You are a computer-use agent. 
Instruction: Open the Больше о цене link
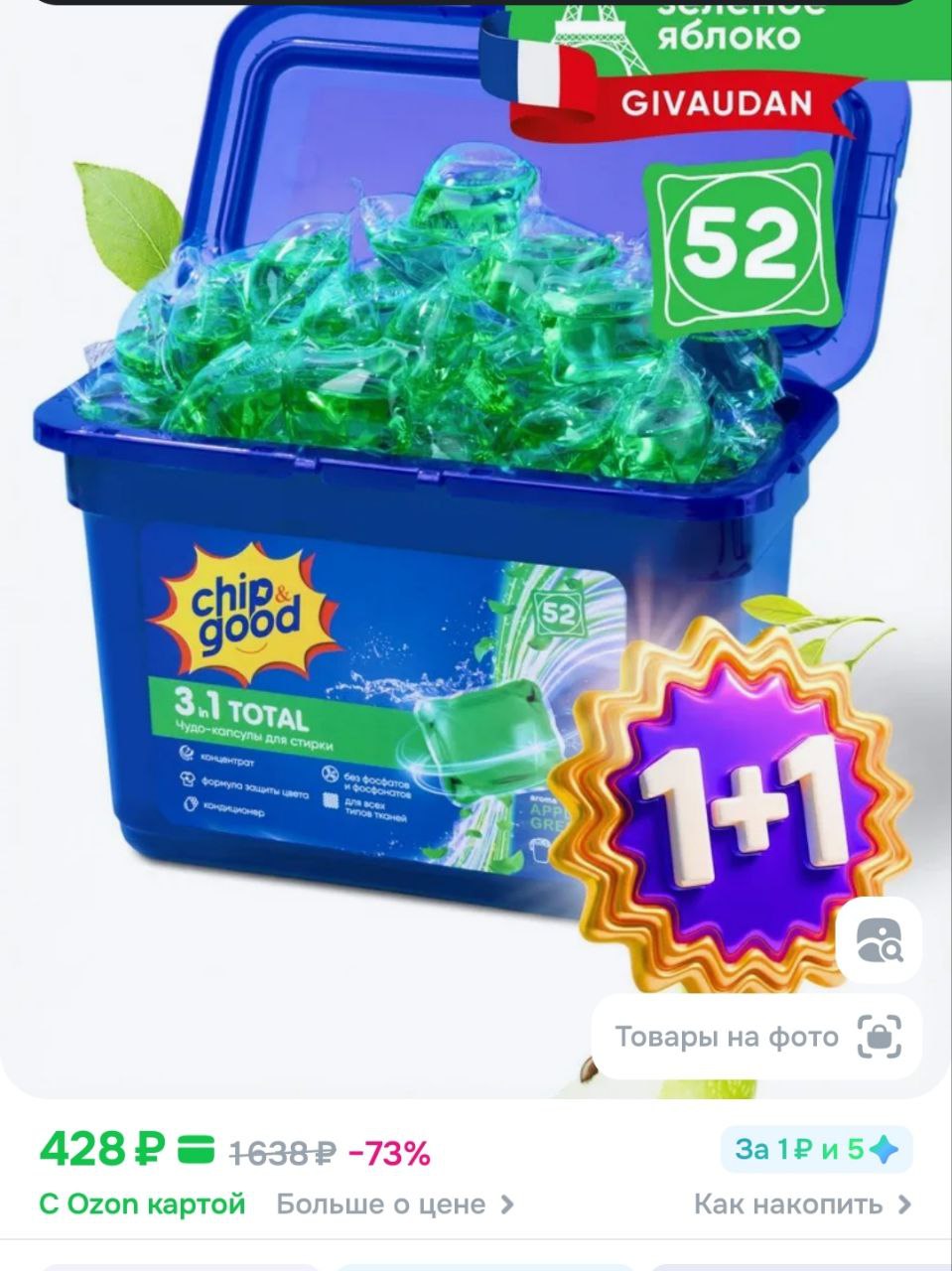point(395,1204)
